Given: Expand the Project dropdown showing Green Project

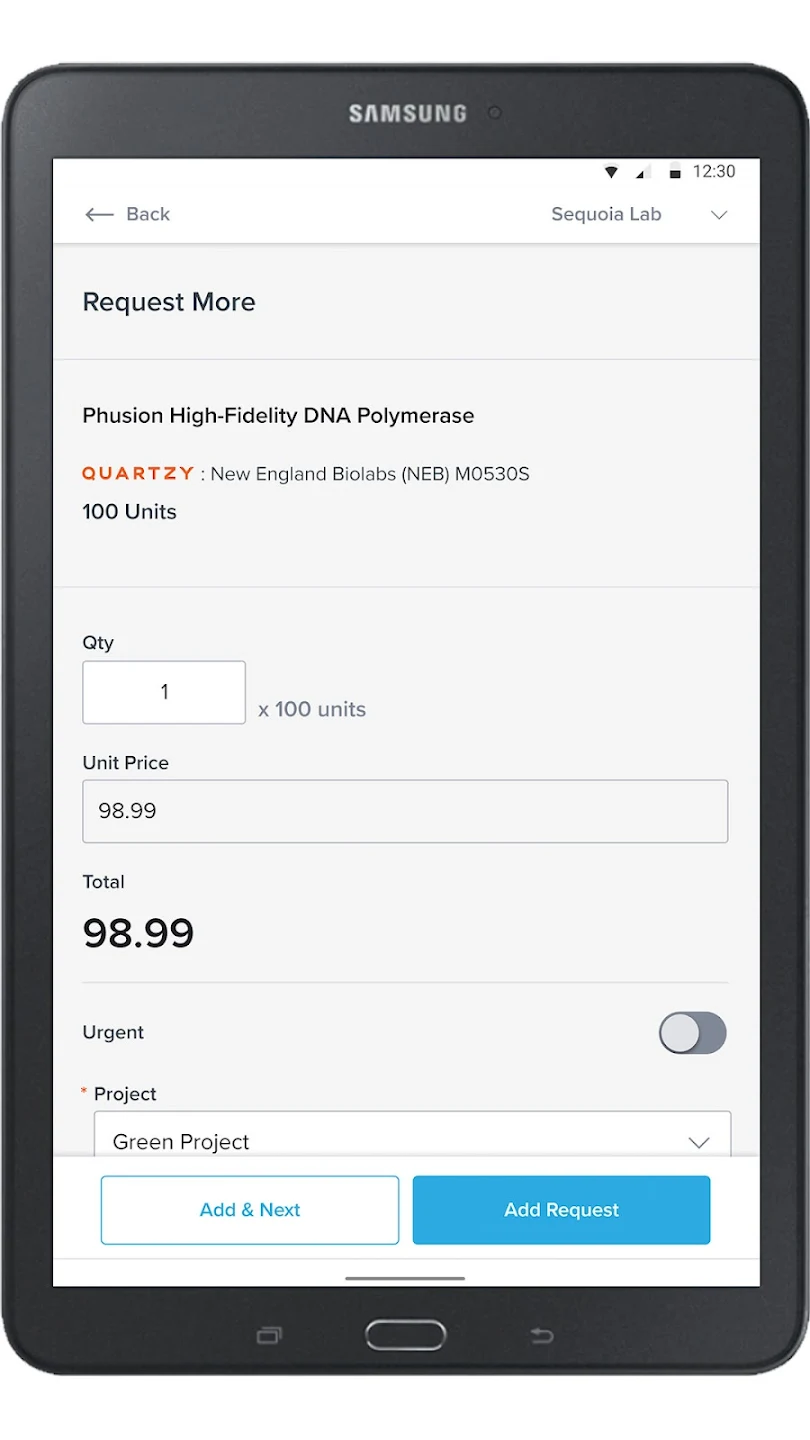Looking at the screenshot, I should [x=412, y=1140].
